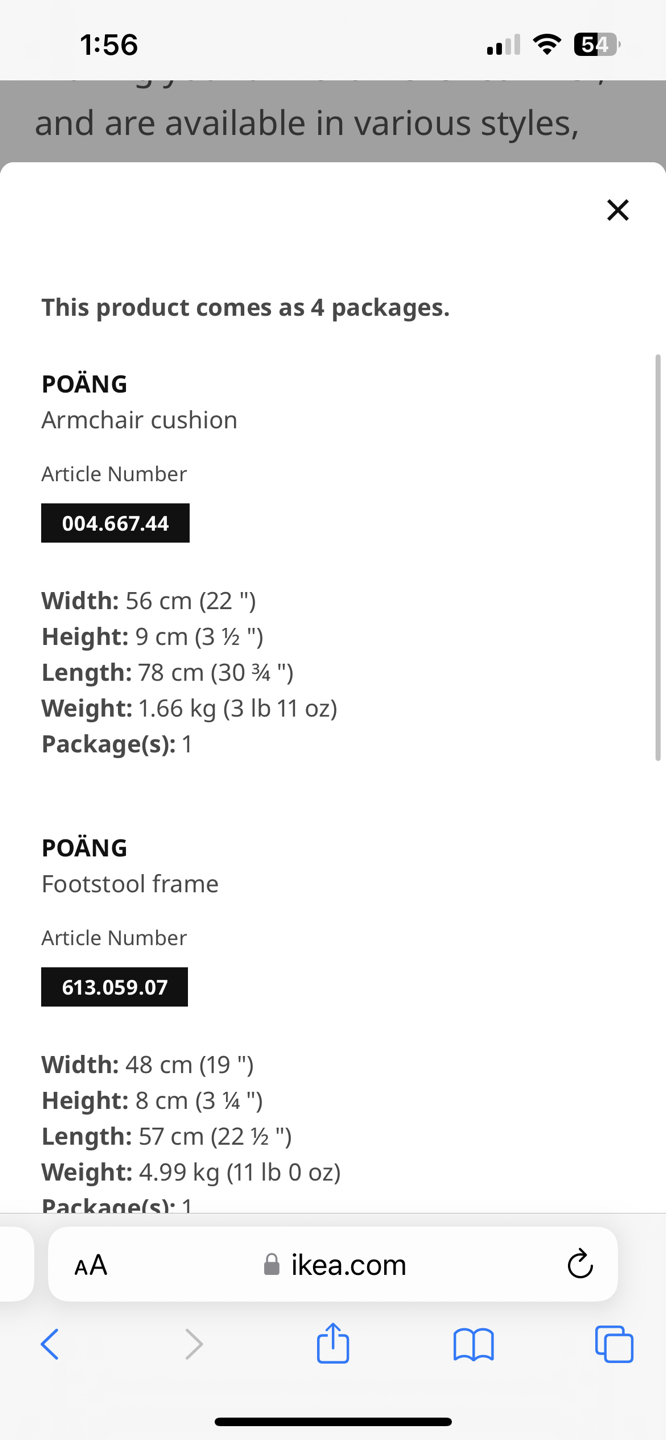Open Safari bookmarks
The width and height of the screenshot is (666, 1440).
click(474, 1345)
